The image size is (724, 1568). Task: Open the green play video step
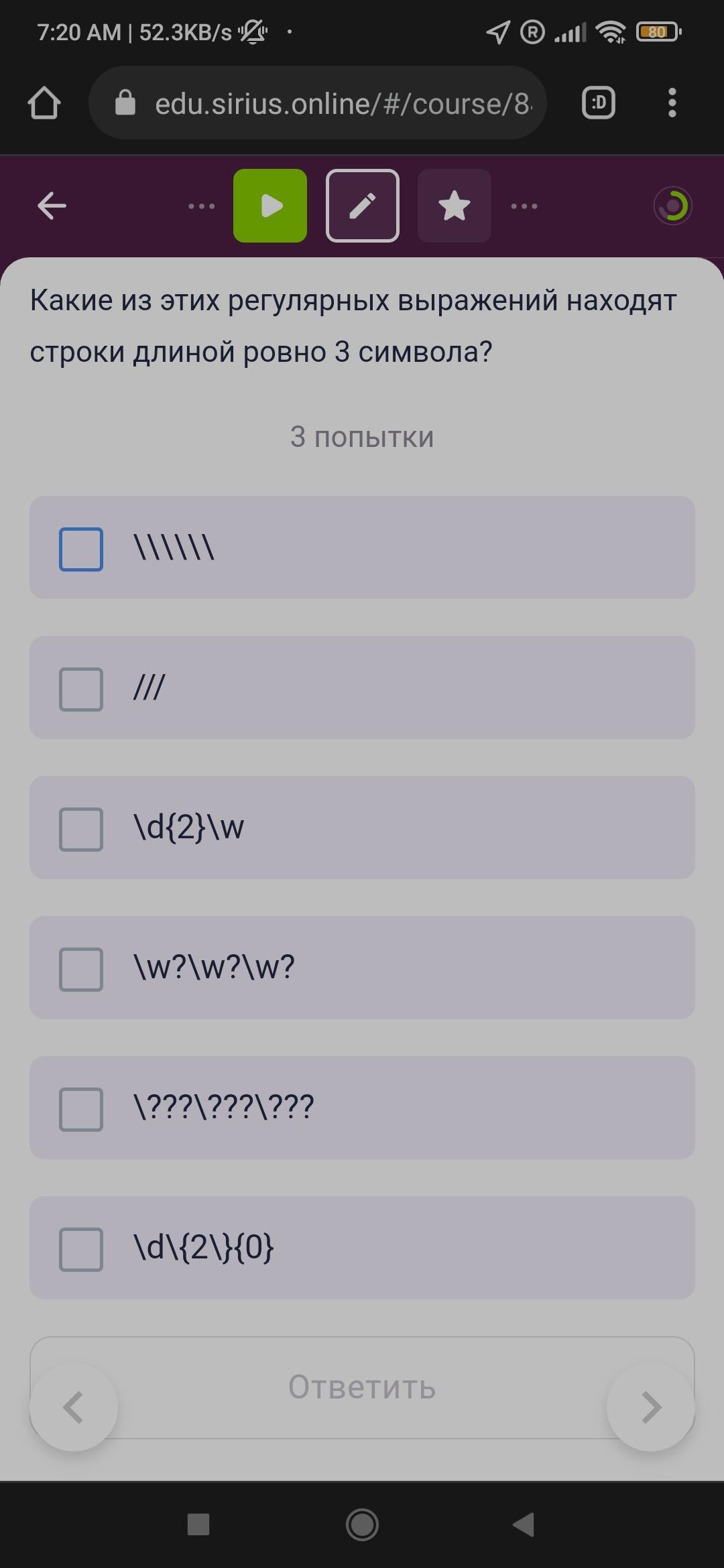coord(270,206)
